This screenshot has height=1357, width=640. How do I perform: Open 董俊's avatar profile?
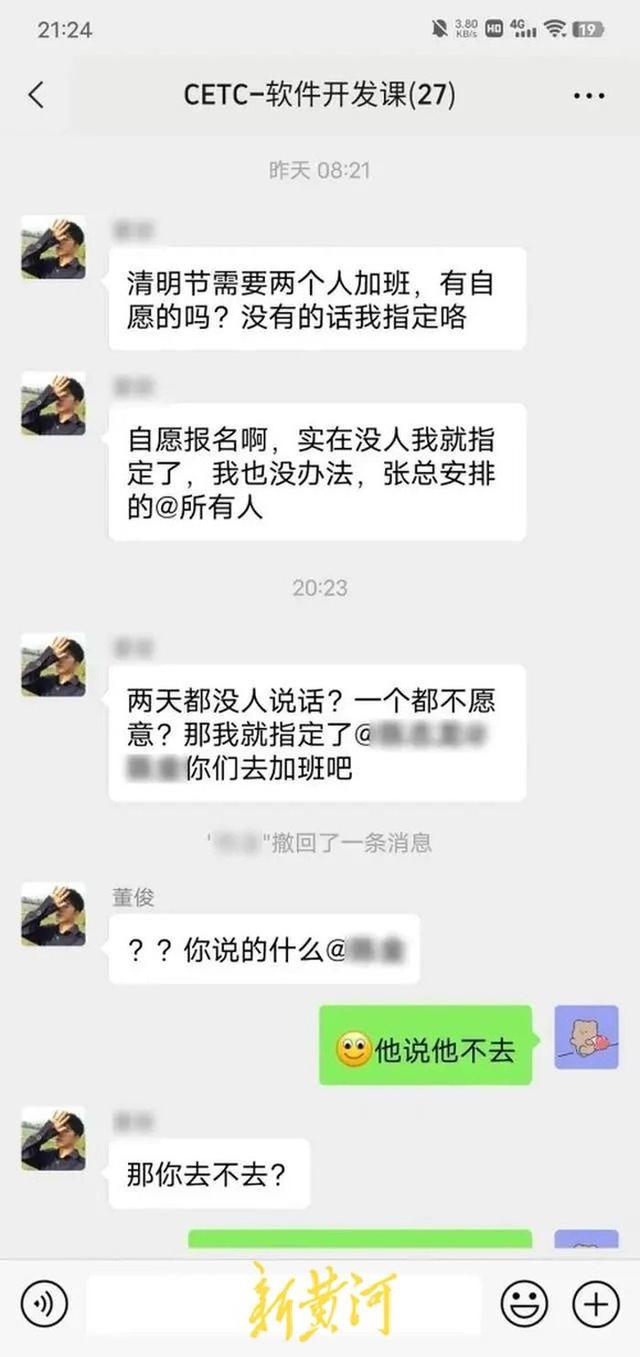tap(53, 914)
